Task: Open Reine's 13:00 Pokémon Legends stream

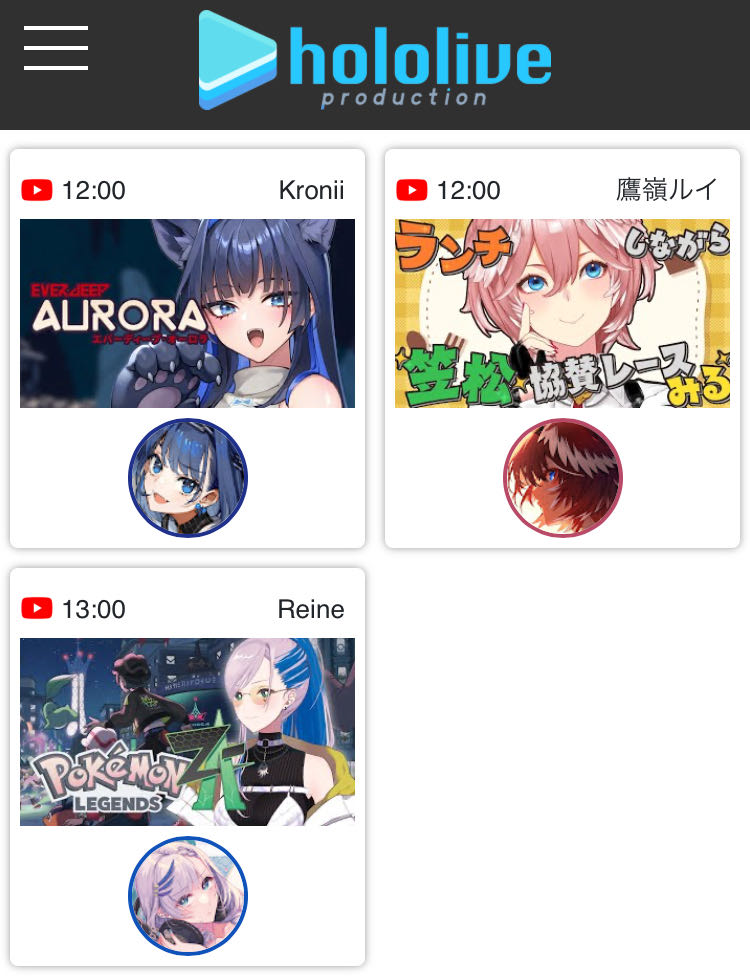Action: (x=187, y=732)
